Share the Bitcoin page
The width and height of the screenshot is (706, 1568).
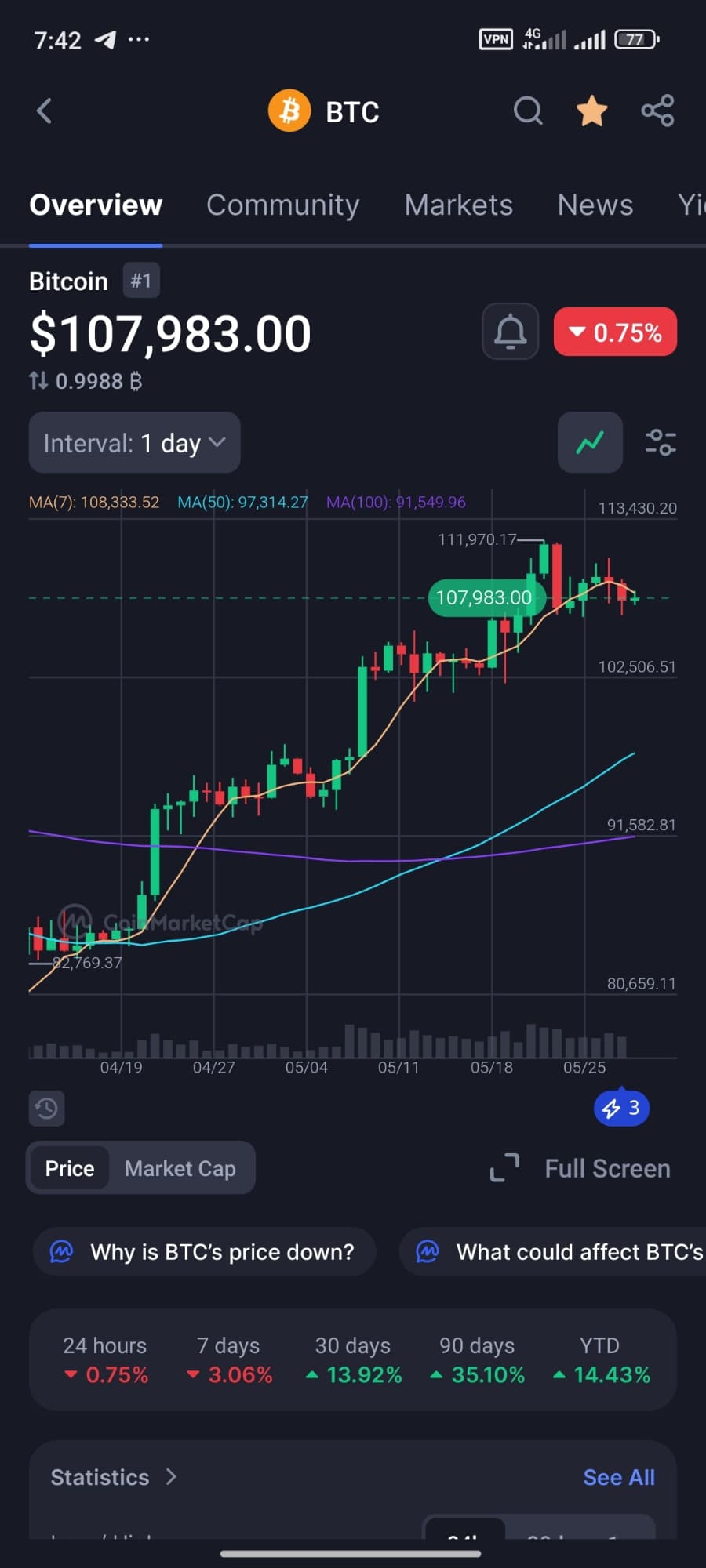tap(657, 111)
